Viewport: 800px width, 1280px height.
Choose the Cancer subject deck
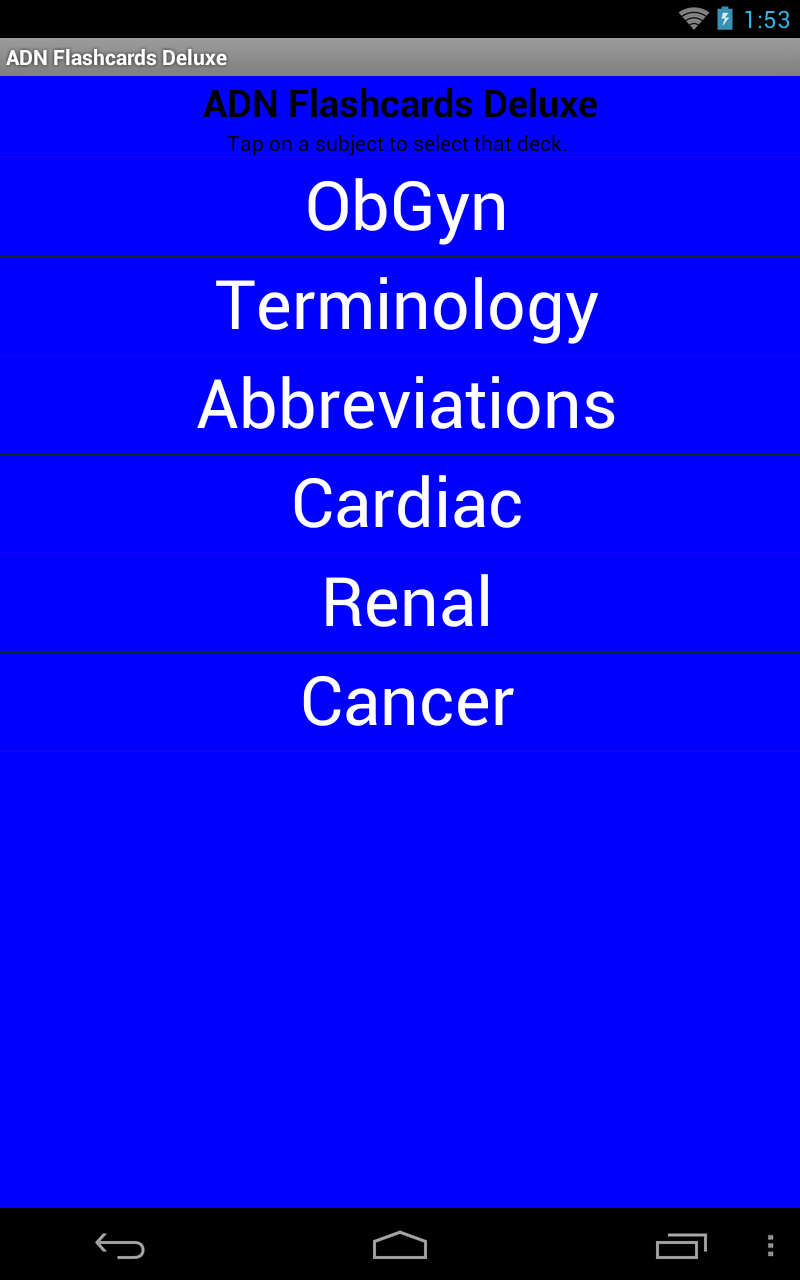click(x=406, y=700)
